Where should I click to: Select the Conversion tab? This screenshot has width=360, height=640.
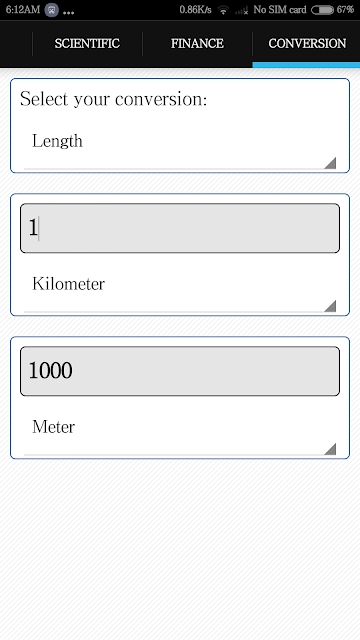click(x=307, y=44)
